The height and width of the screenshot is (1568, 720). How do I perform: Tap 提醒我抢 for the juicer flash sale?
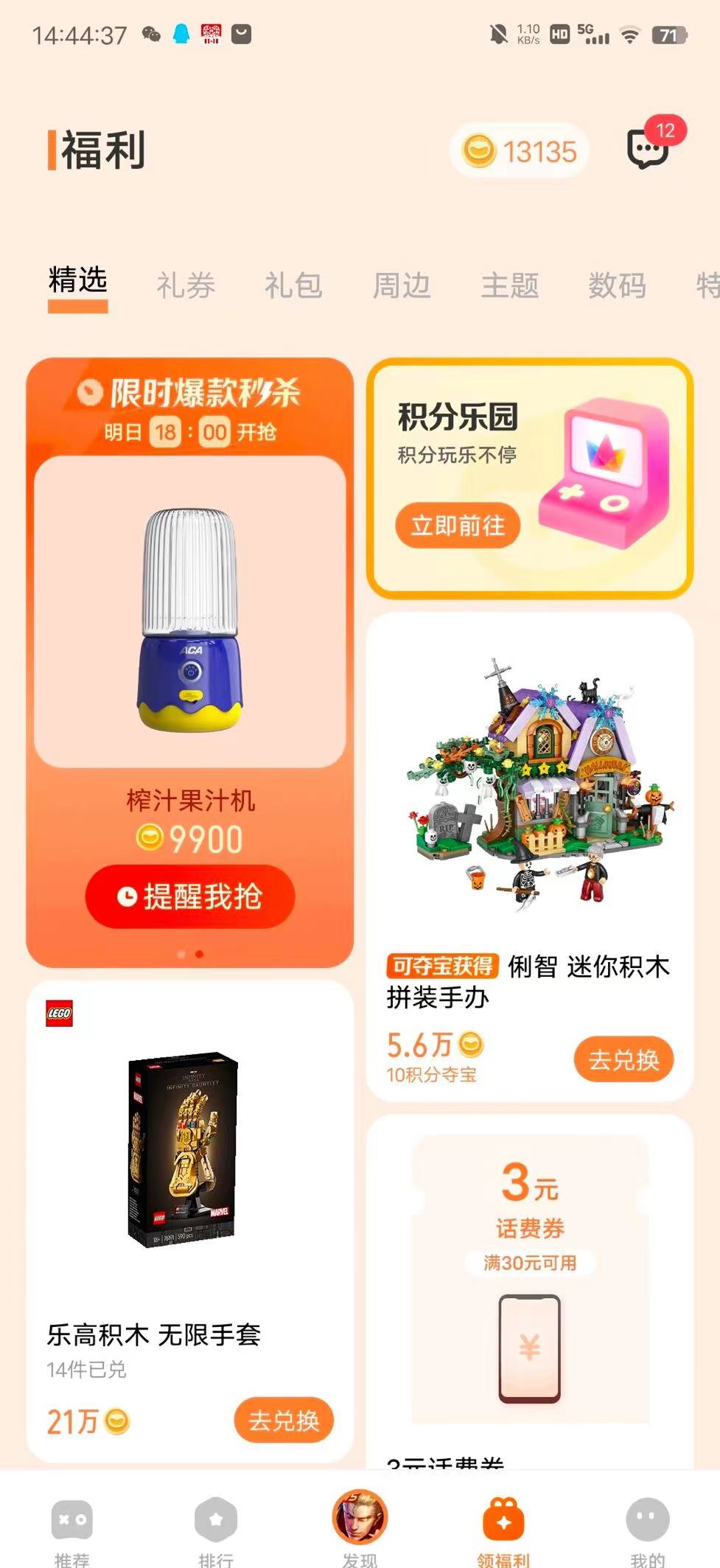coord(190,896)
